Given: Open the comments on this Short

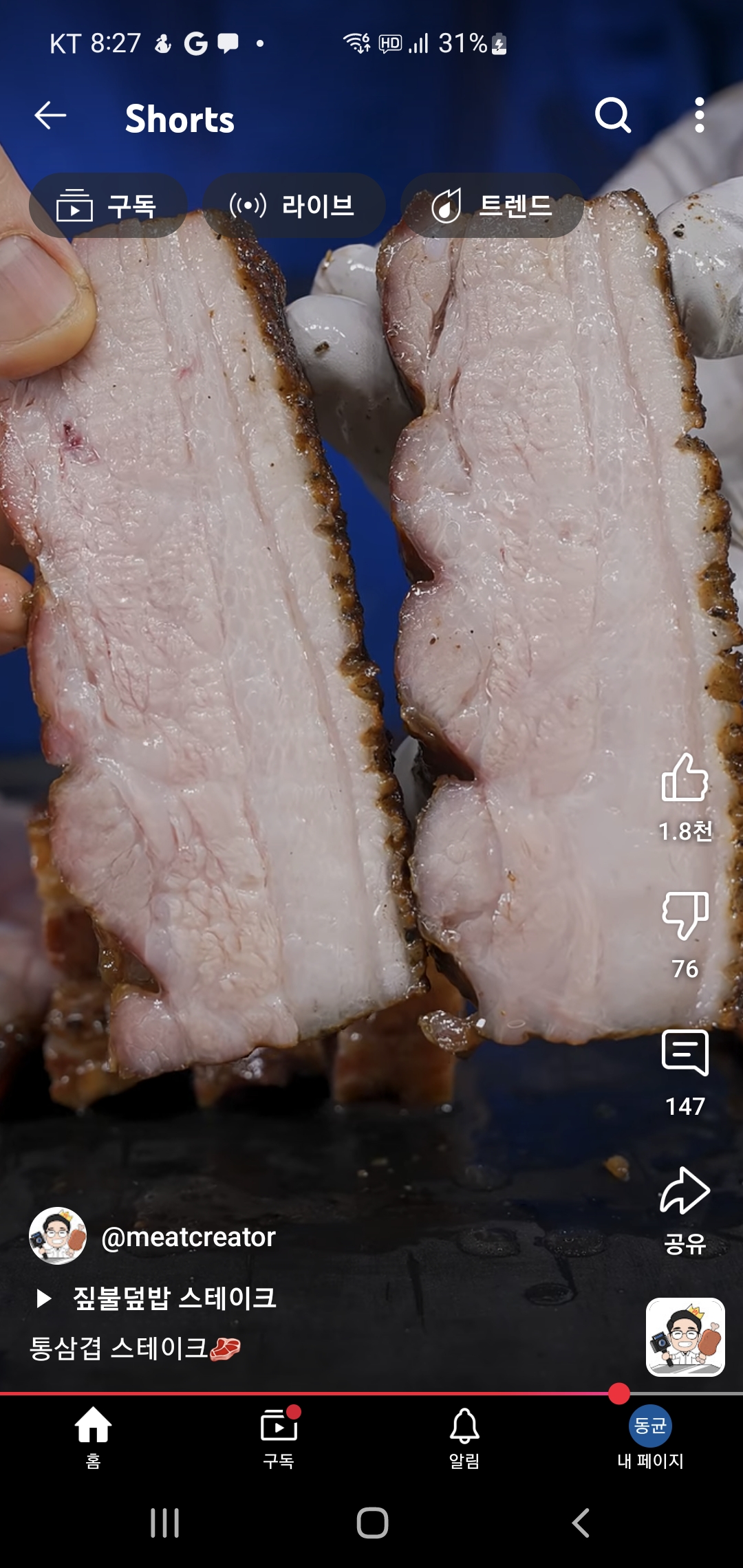Looking at the screenshot, I should [685, 1054].
